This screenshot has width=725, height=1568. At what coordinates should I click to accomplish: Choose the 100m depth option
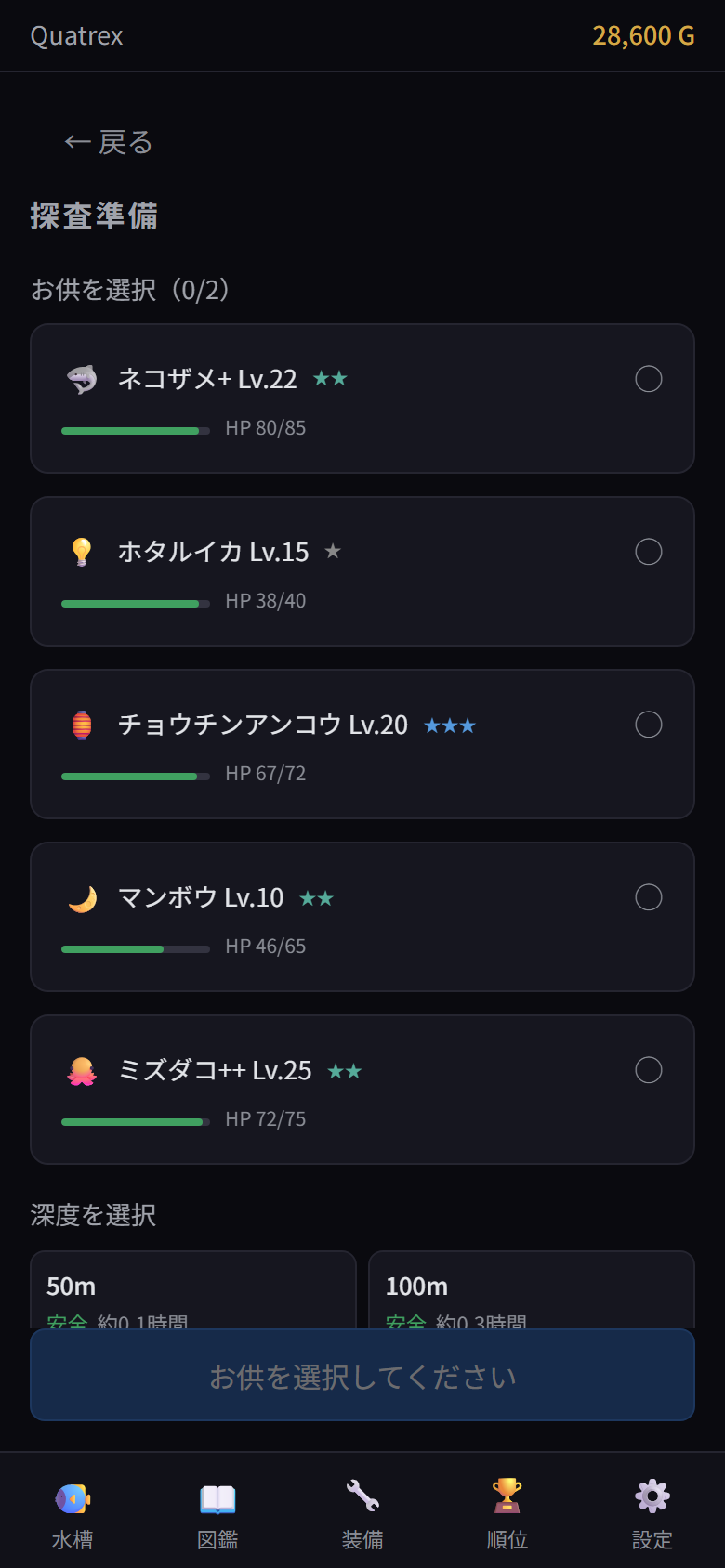[x=530, y=1291]
